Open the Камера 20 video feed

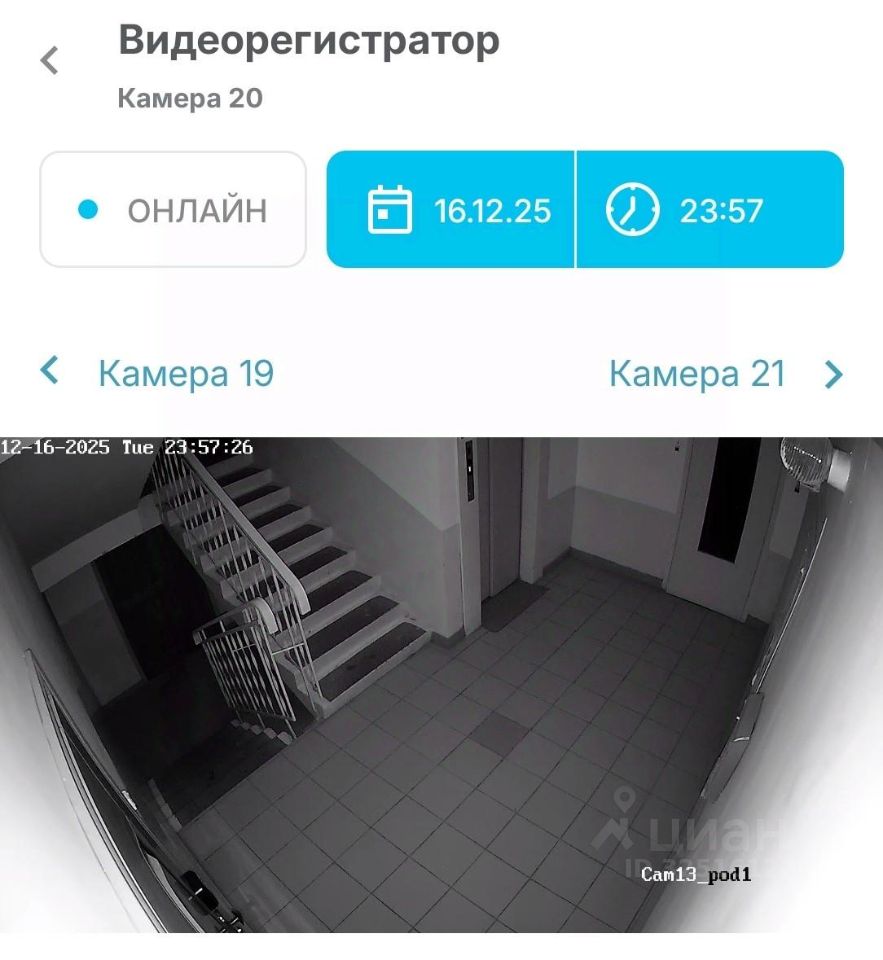click(441, 685)
